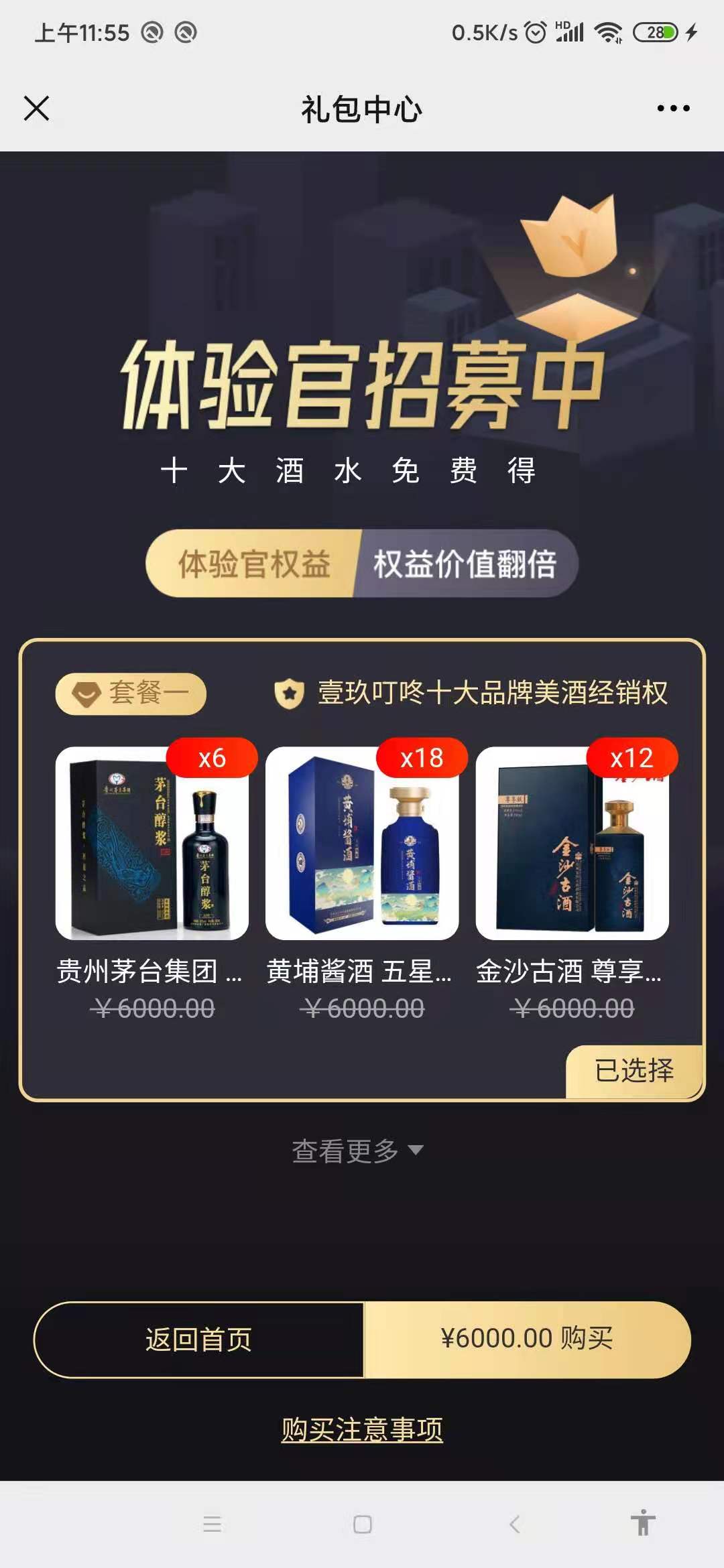
Task: Buy the package for ¥6000.00
Action: point(527,1340)
